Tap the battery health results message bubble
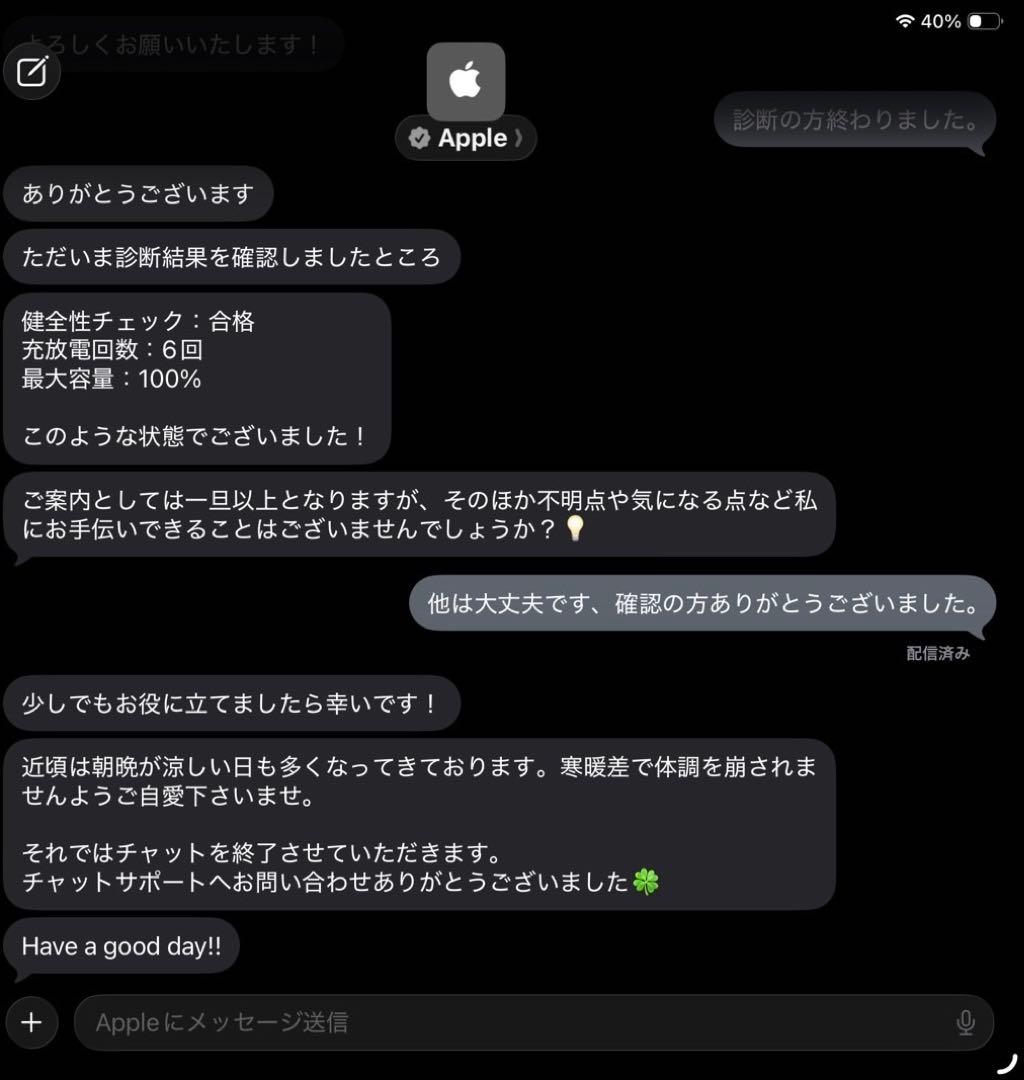1024x1080 pixels. tap(196, 380)
